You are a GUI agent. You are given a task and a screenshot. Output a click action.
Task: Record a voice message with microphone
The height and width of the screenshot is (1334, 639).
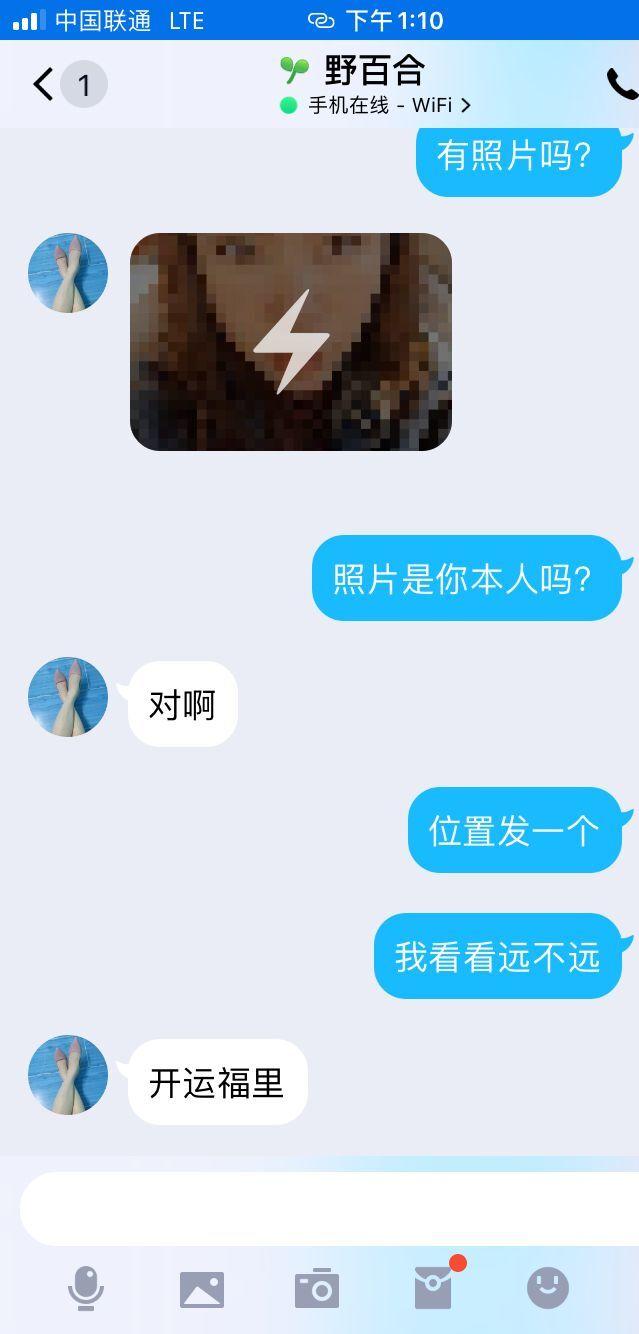click(x=86, y=1288)
